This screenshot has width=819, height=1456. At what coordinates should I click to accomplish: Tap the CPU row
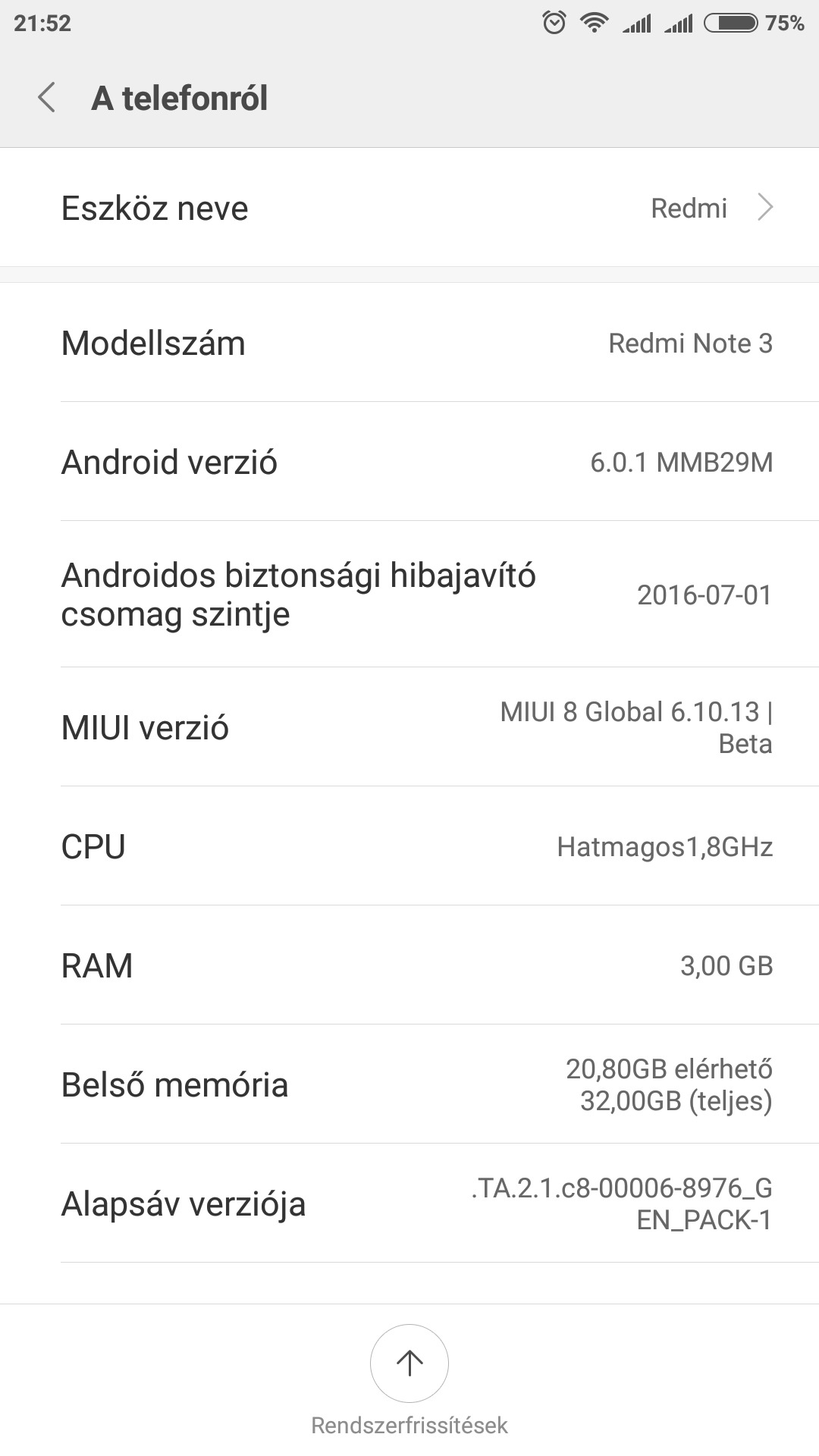click(409, 846)
